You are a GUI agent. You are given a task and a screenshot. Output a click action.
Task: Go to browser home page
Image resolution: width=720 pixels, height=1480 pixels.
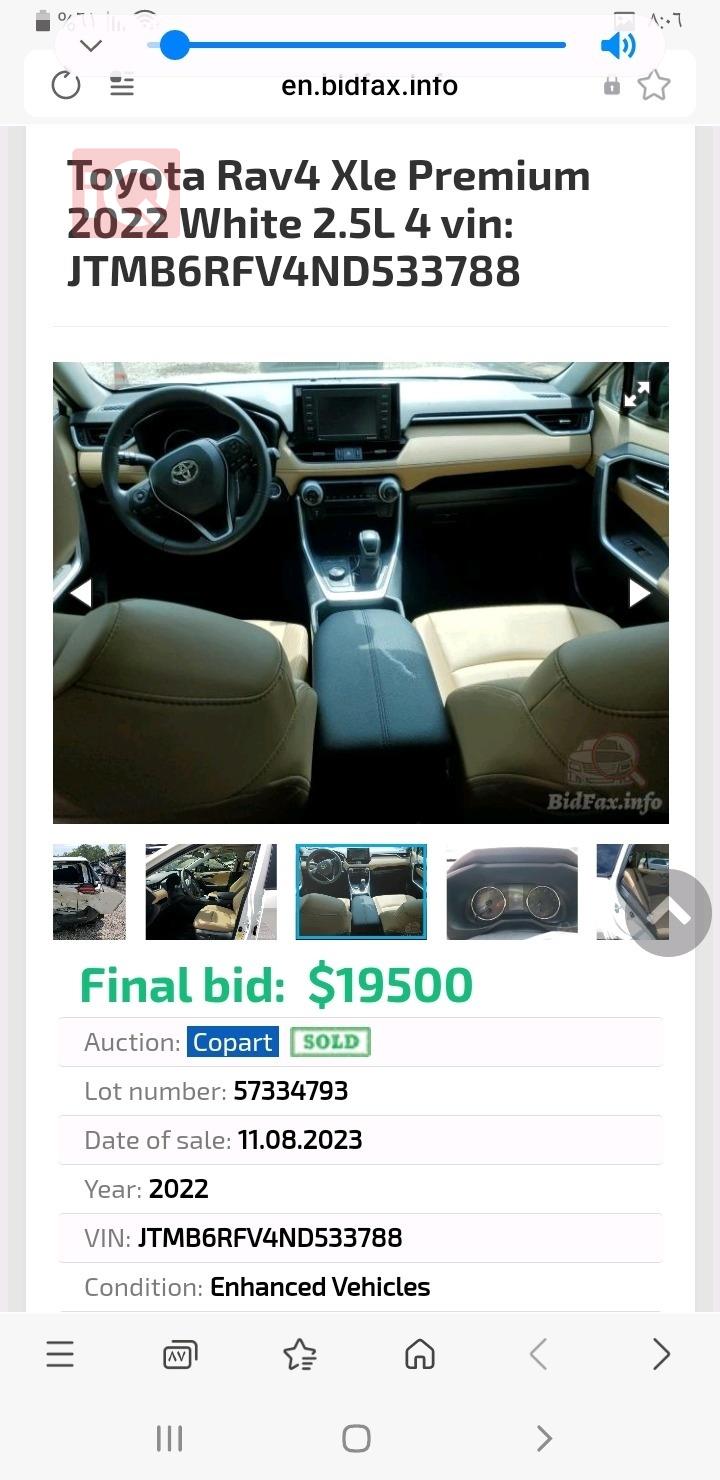(420, 1354)
